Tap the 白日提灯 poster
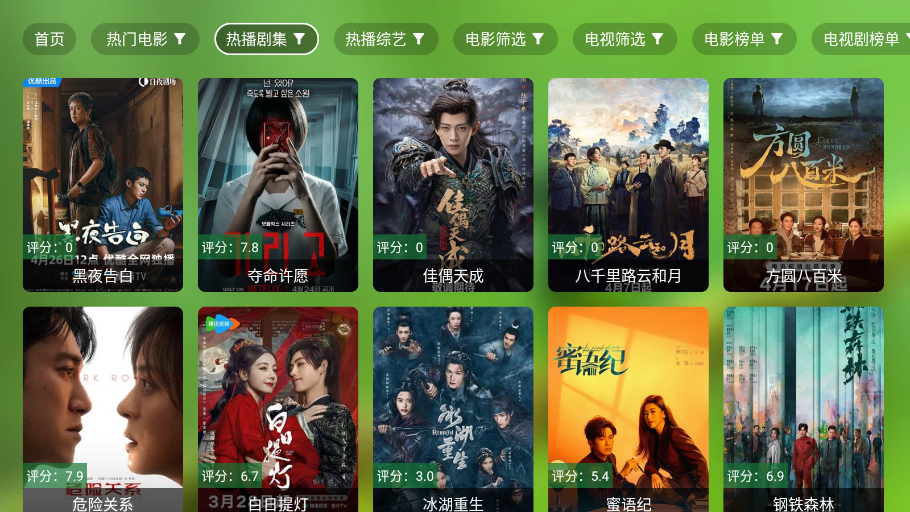 (278, 410)
